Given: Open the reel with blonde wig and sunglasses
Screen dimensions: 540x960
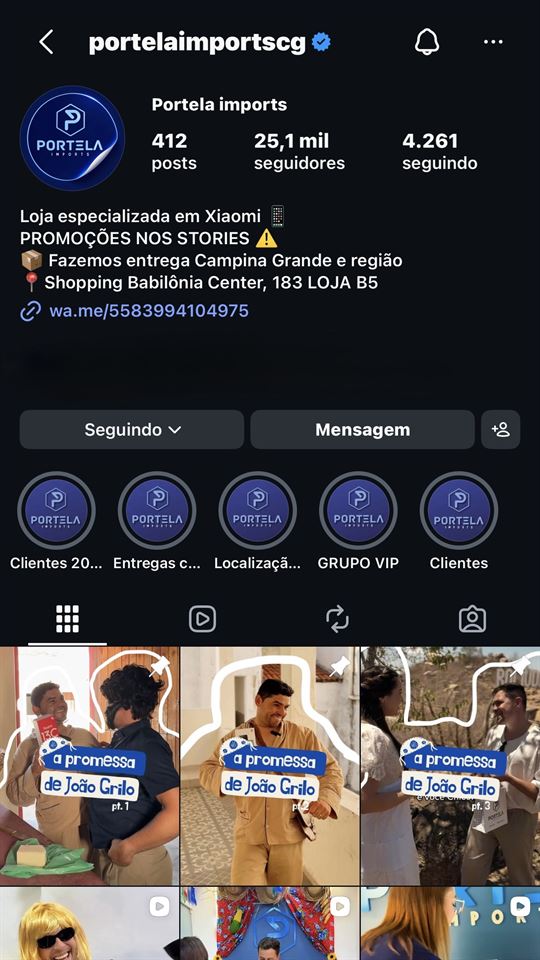Looking at the screenshot, I should coord(89,924).
